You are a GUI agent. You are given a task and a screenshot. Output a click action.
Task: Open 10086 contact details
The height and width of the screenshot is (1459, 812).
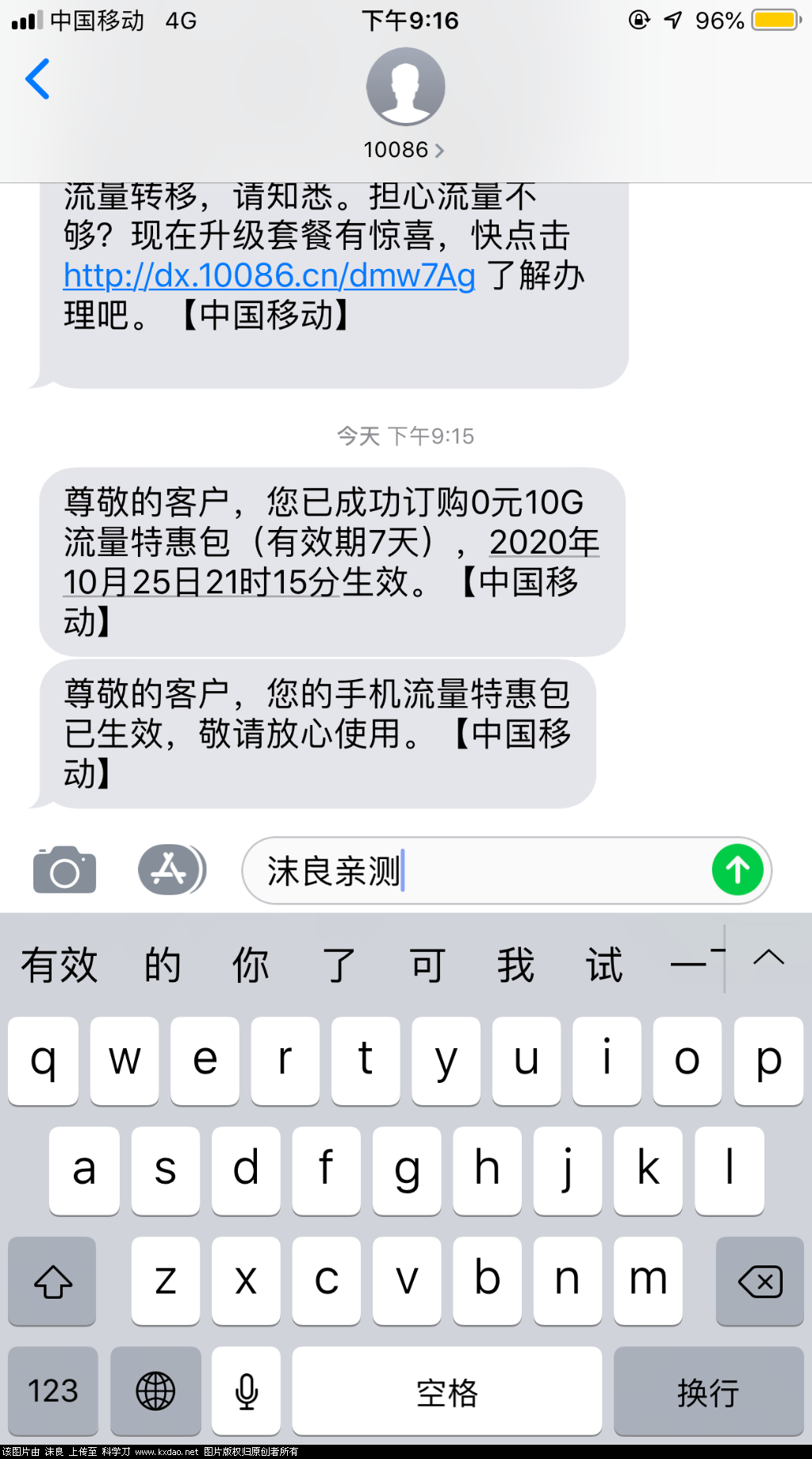[404, 149]
